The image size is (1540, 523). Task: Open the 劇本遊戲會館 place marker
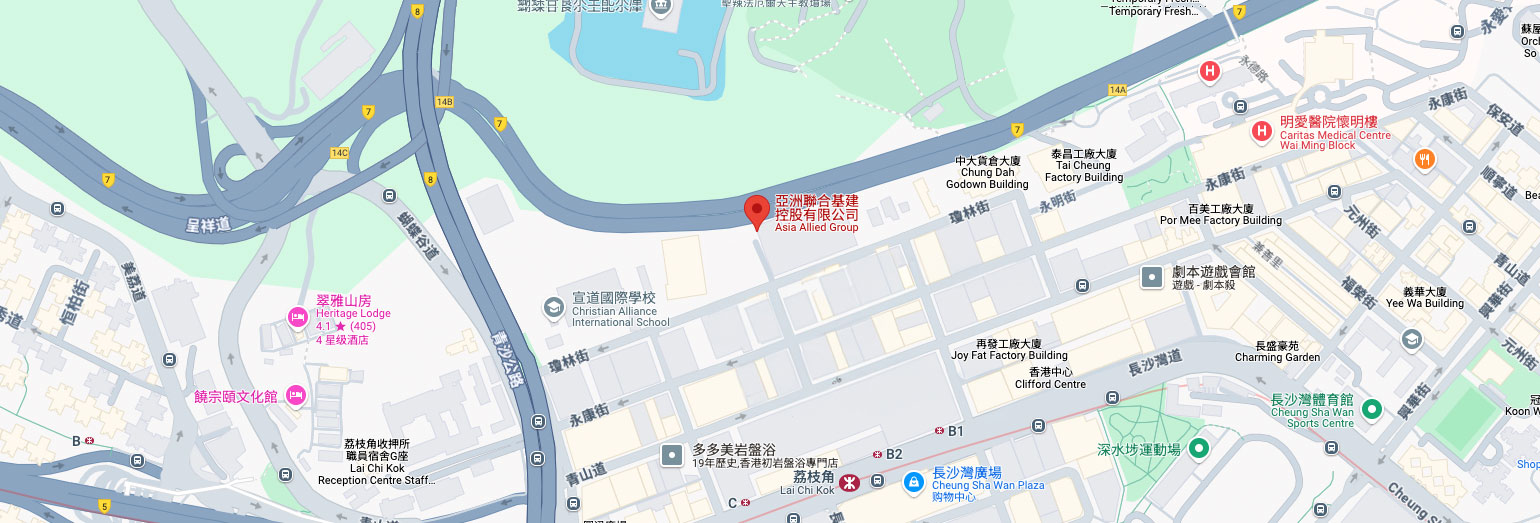click(1153, 275)
